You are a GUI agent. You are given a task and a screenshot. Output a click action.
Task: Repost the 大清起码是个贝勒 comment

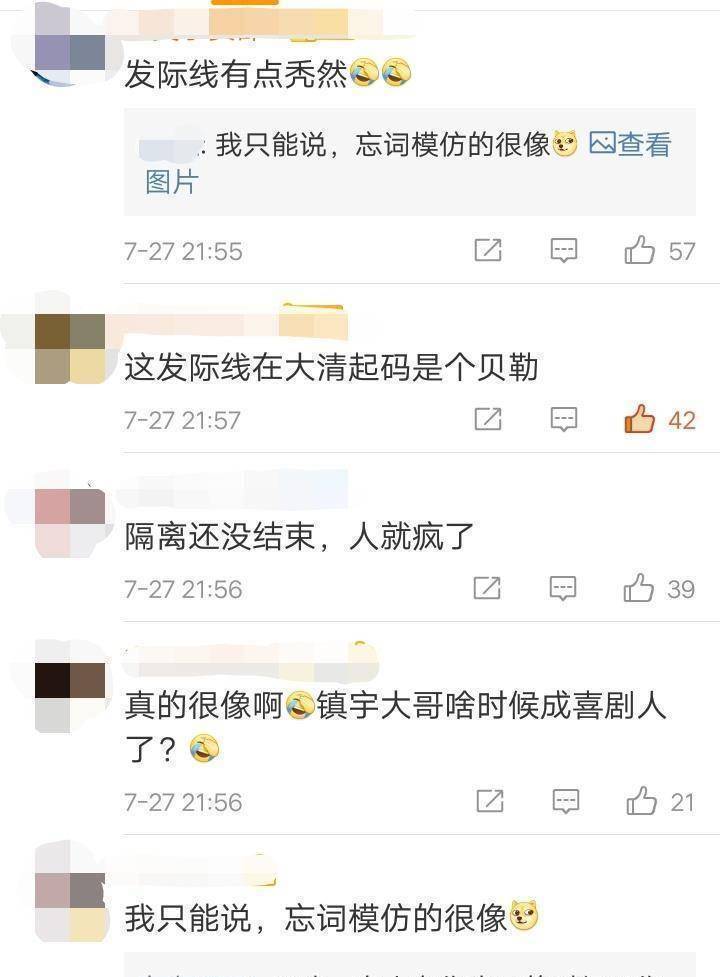pyautogui.click(x=488, y=419)
